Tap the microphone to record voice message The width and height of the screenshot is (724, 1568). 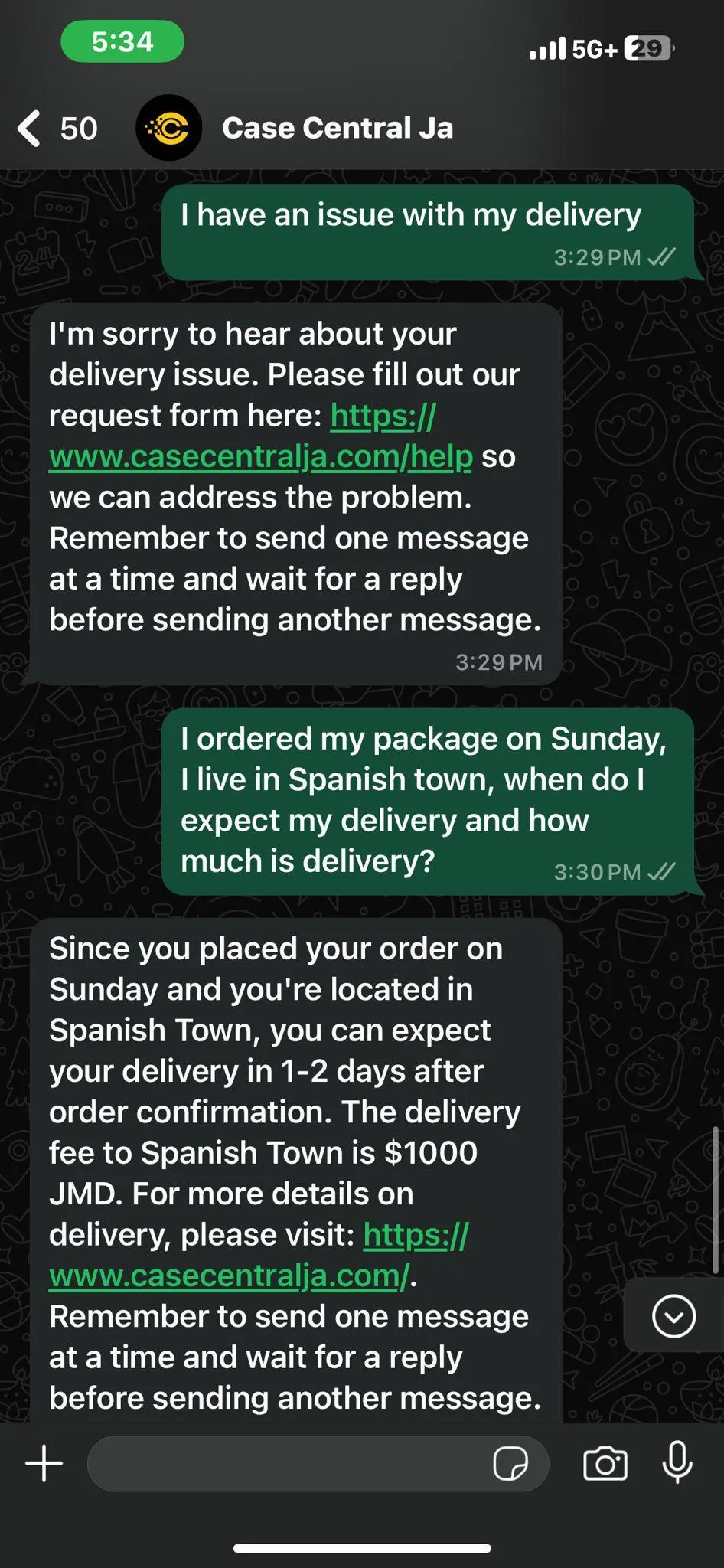677,1462
